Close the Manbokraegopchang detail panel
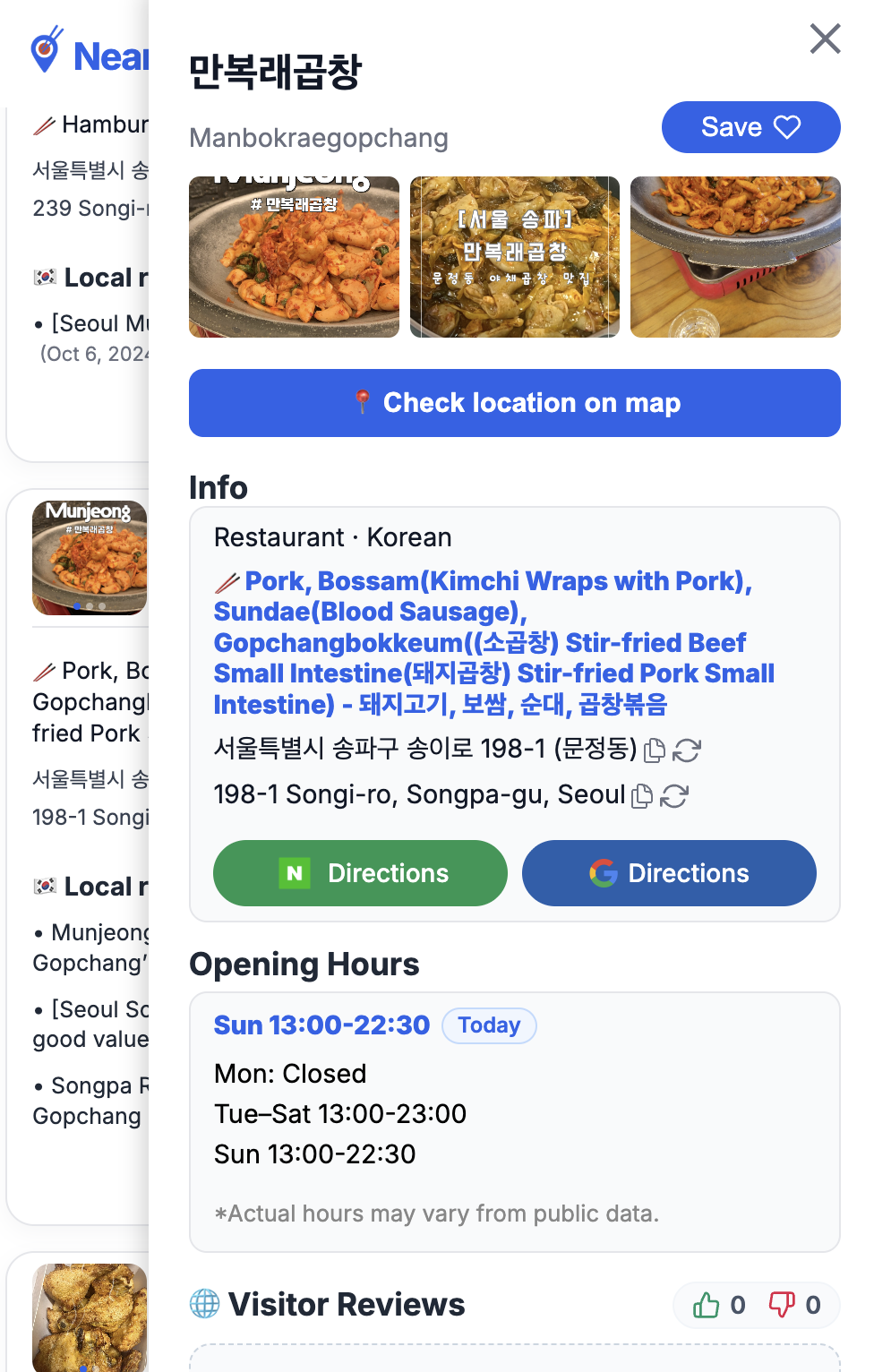Screen dimensions: 874x1372 click(825, 39)
